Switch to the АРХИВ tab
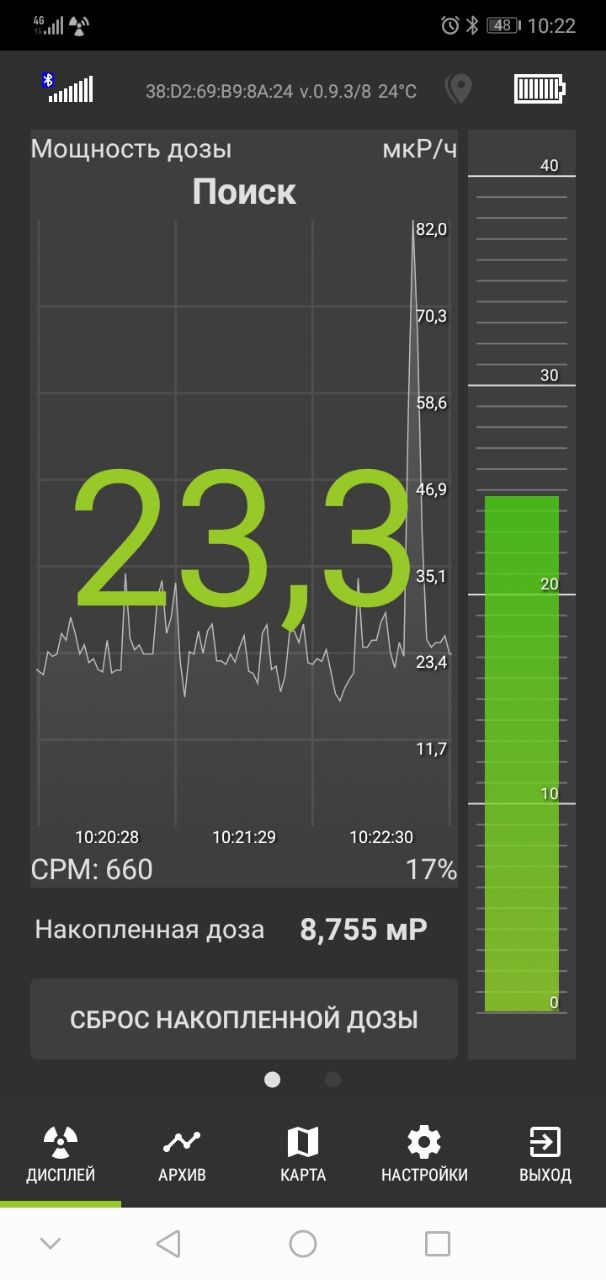The height and width of the screenshot is (1280, 606). point(182,1155)
